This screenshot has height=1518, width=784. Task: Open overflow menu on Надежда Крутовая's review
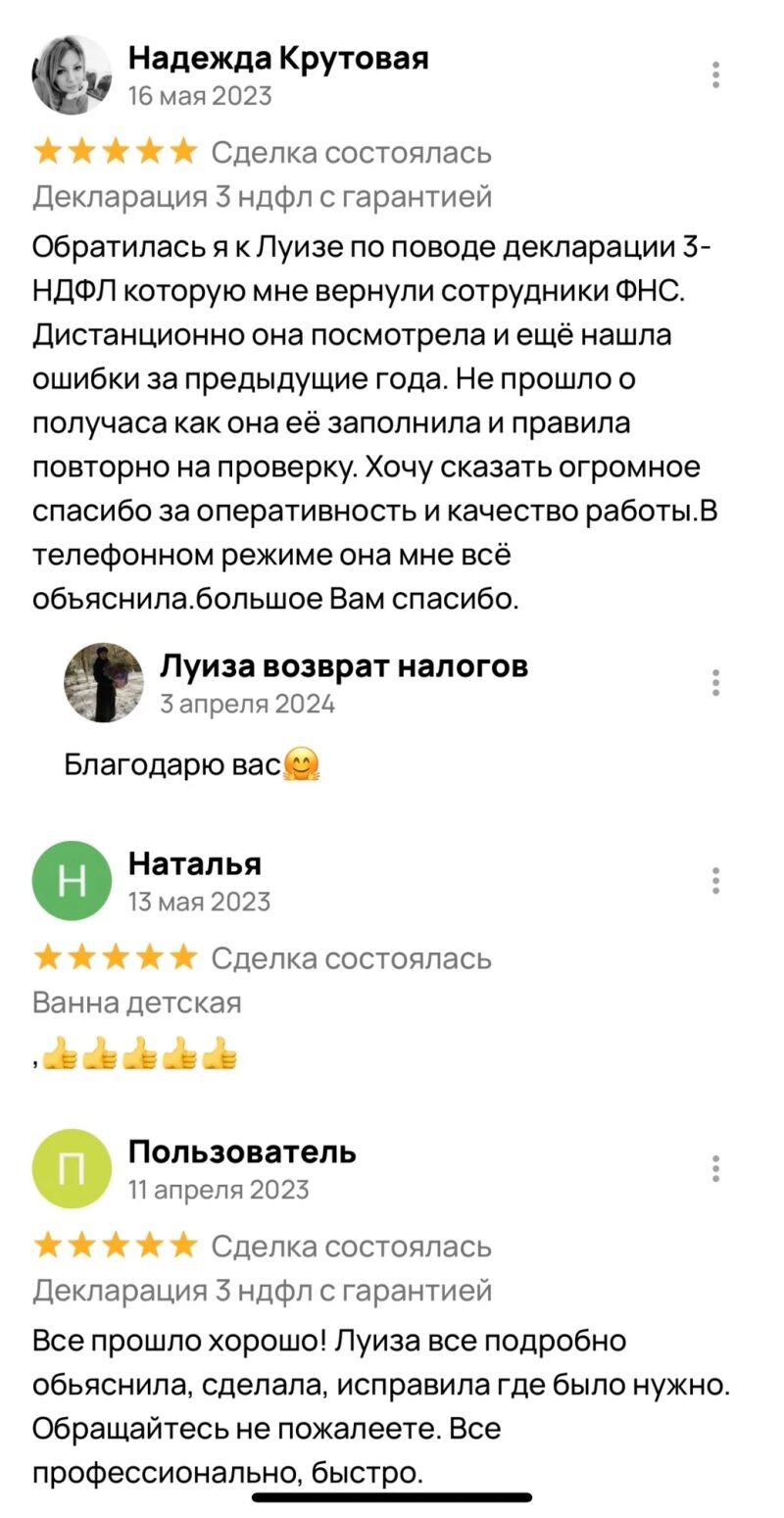716,75
